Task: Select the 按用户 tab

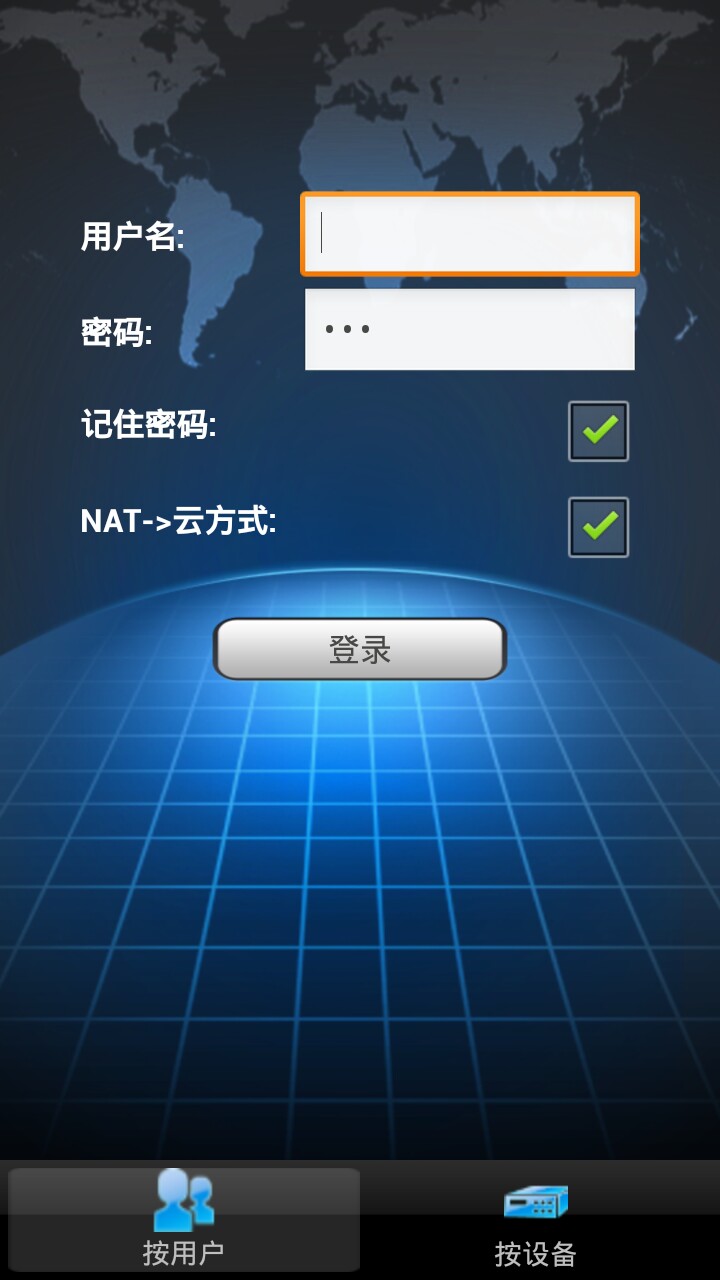Action: (x=183, y=1220)
